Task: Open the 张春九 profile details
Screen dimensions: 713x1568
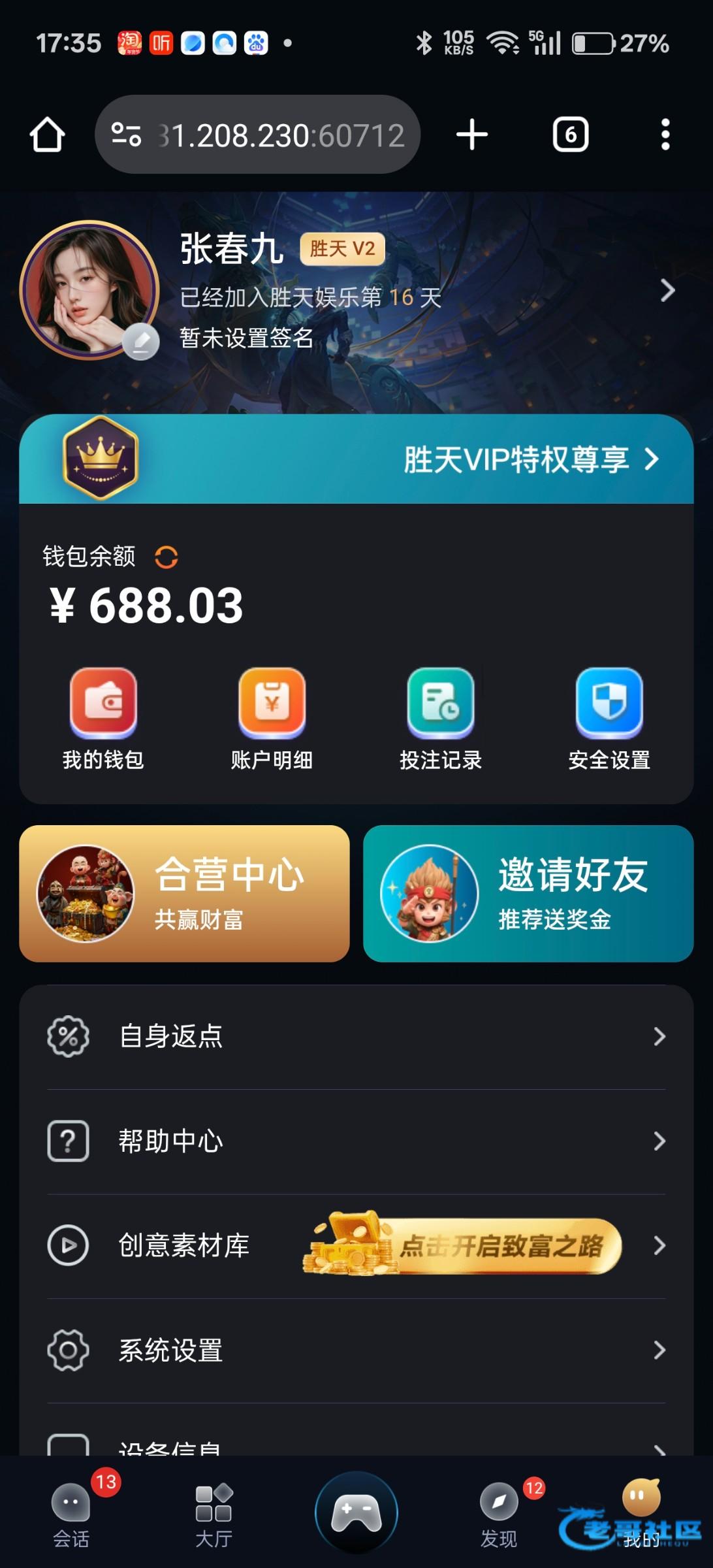Action: tap(667, 291)
